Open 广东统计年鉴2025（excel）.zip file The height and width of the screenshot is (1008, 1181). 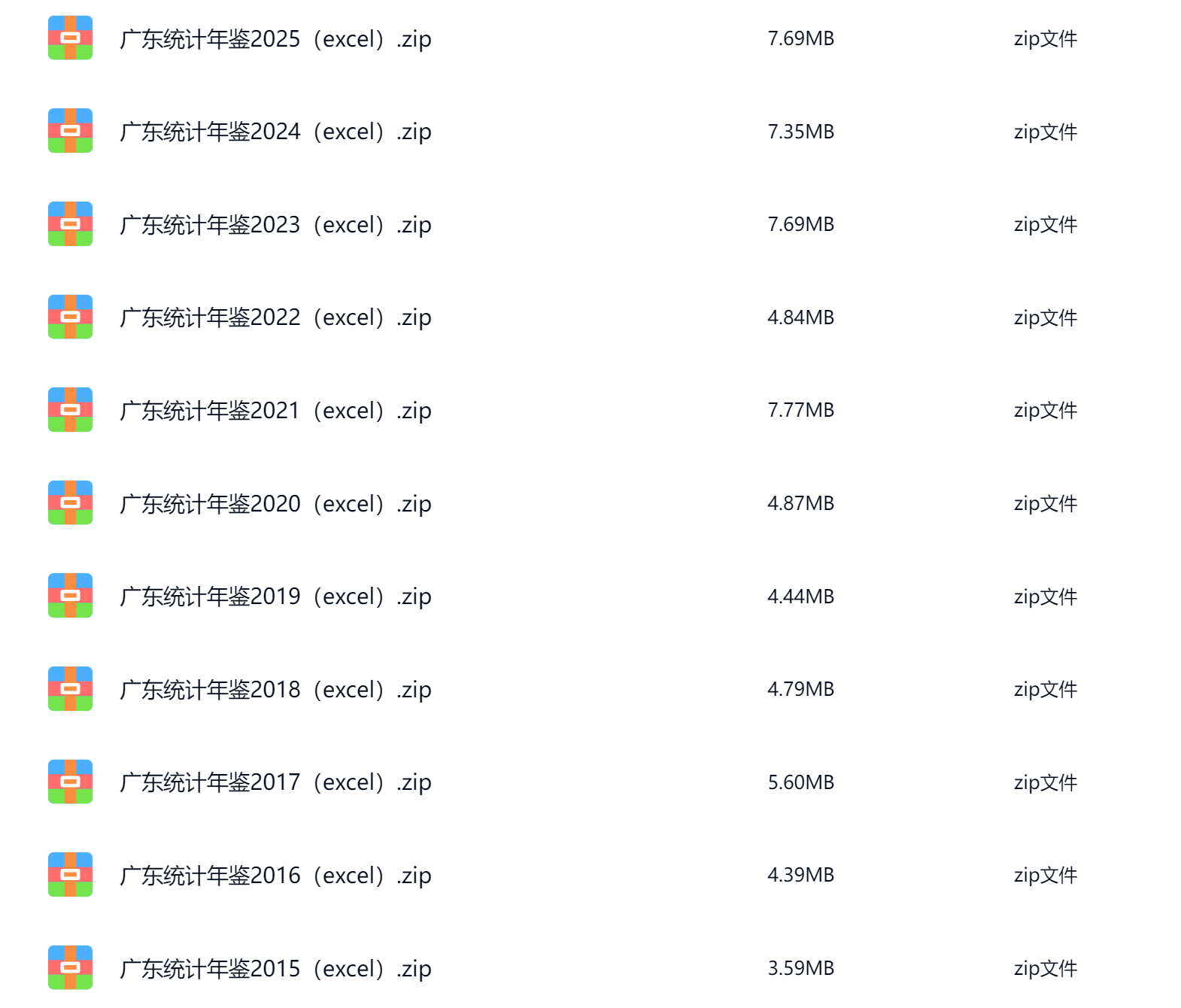point(275,39)
